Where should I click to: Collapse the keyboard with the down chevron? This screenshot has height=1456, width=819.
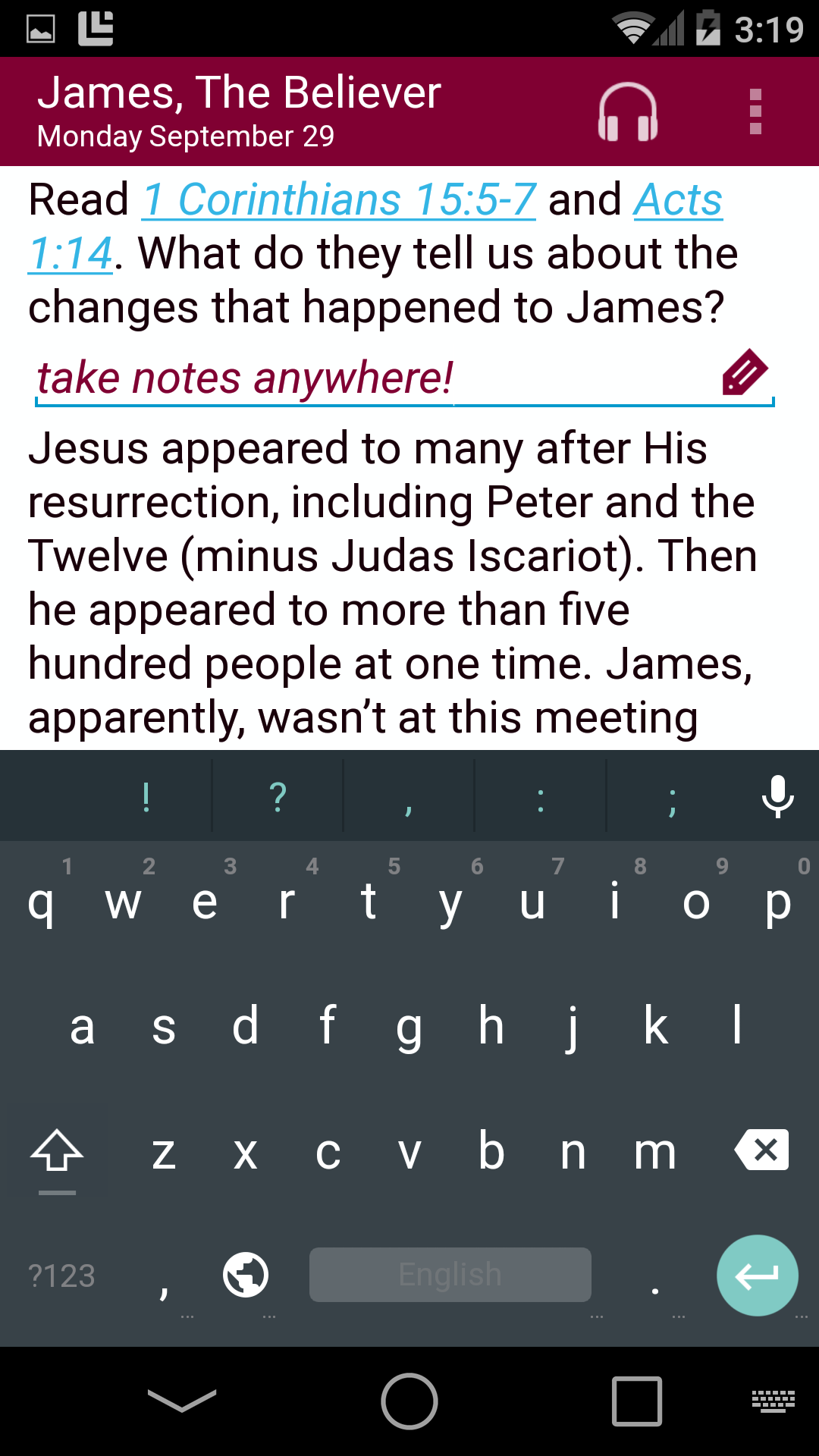coord(182,1401)
